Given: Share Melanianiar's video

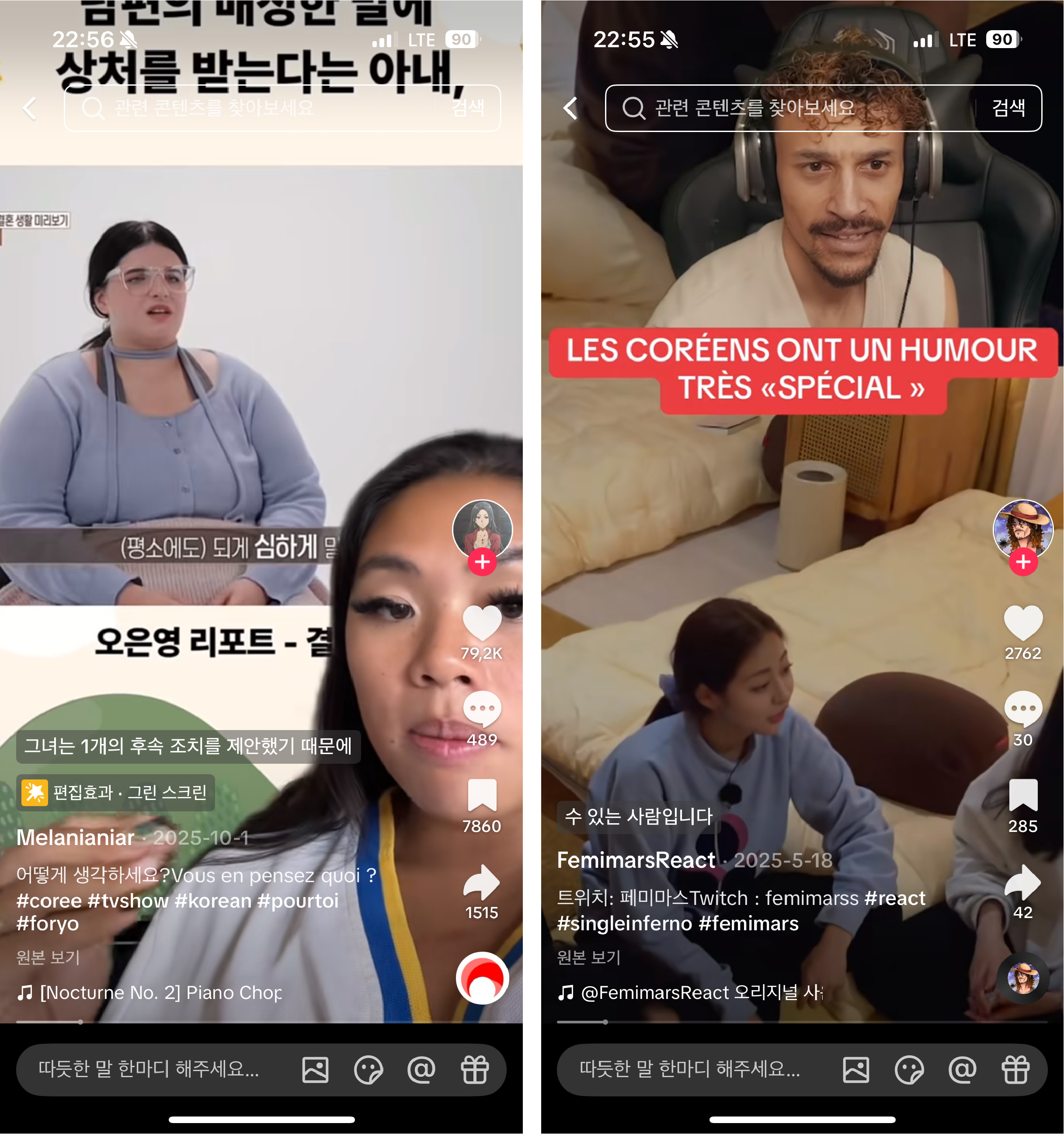Looking at the screenshot, I should pyautogui.click(x=481, y=883).
